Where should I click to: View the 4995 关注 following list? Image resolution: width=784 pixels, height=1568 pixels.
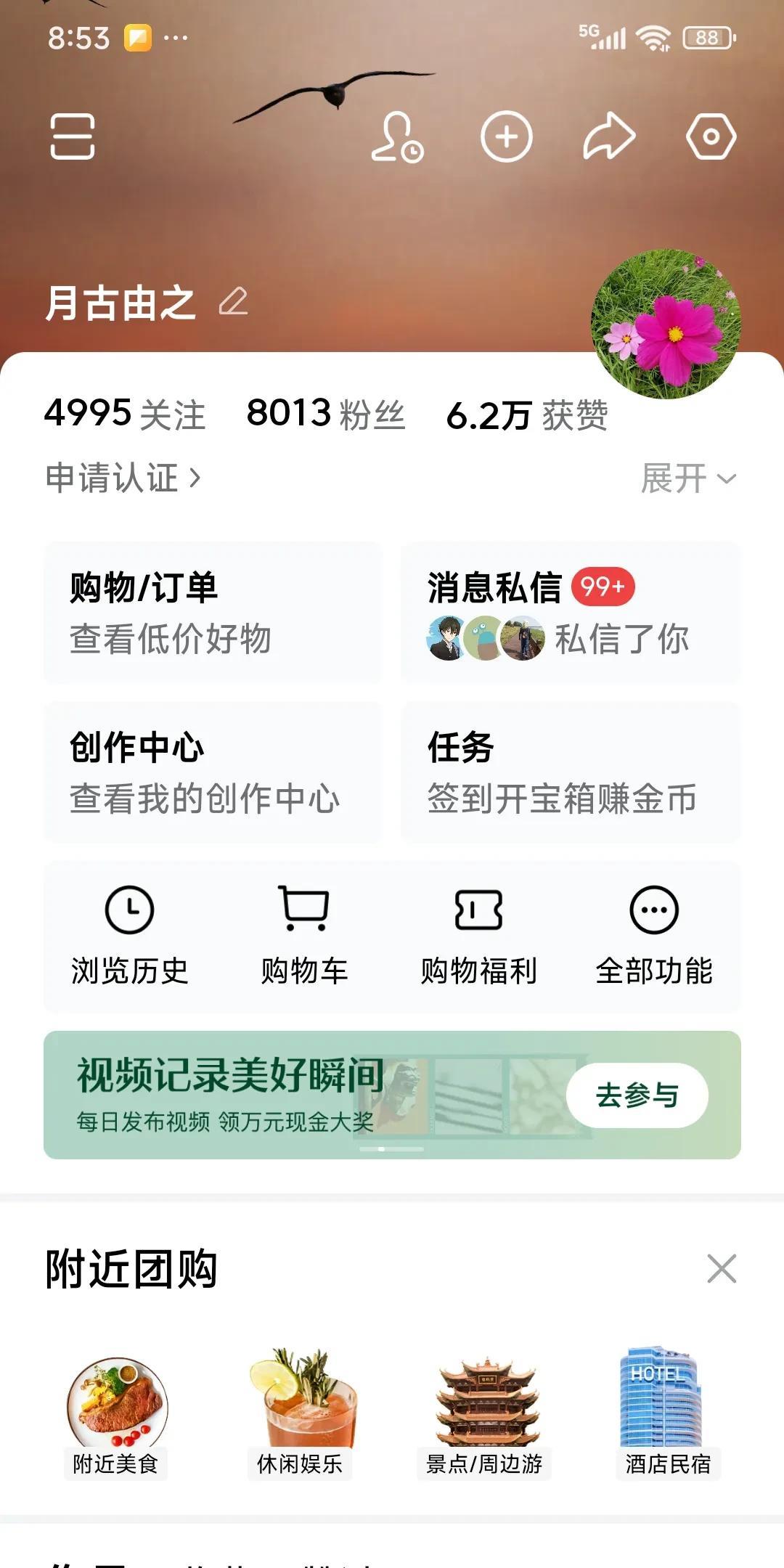click(x=125, y=414)
